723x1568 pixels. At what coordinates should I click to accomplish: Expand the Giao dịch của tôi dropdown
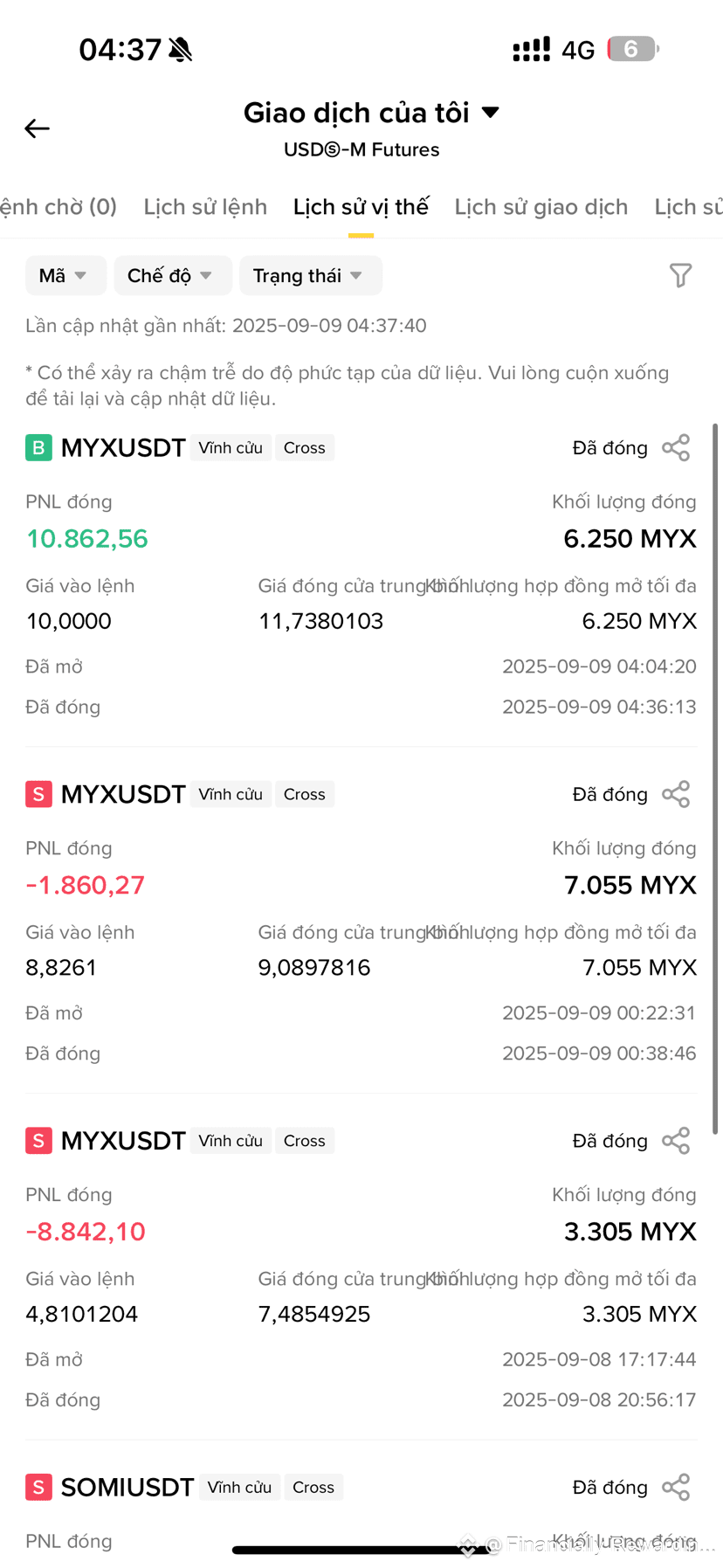[x=371, y=113]
